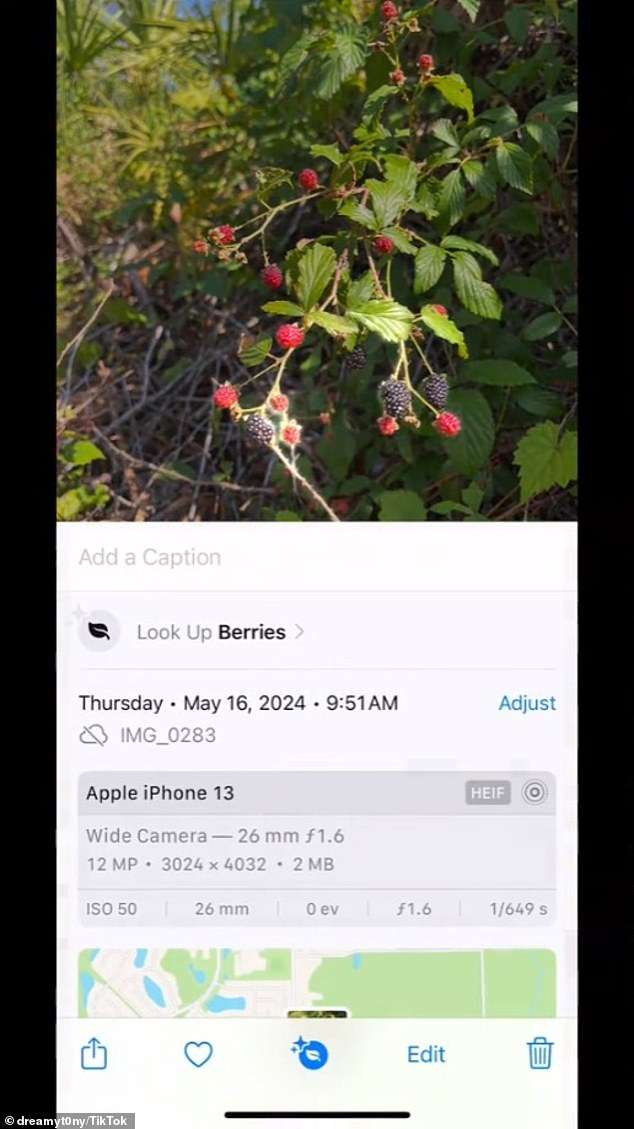Favorite the photo with the heart
634x1129 pixels.
tap(198, 1053)
